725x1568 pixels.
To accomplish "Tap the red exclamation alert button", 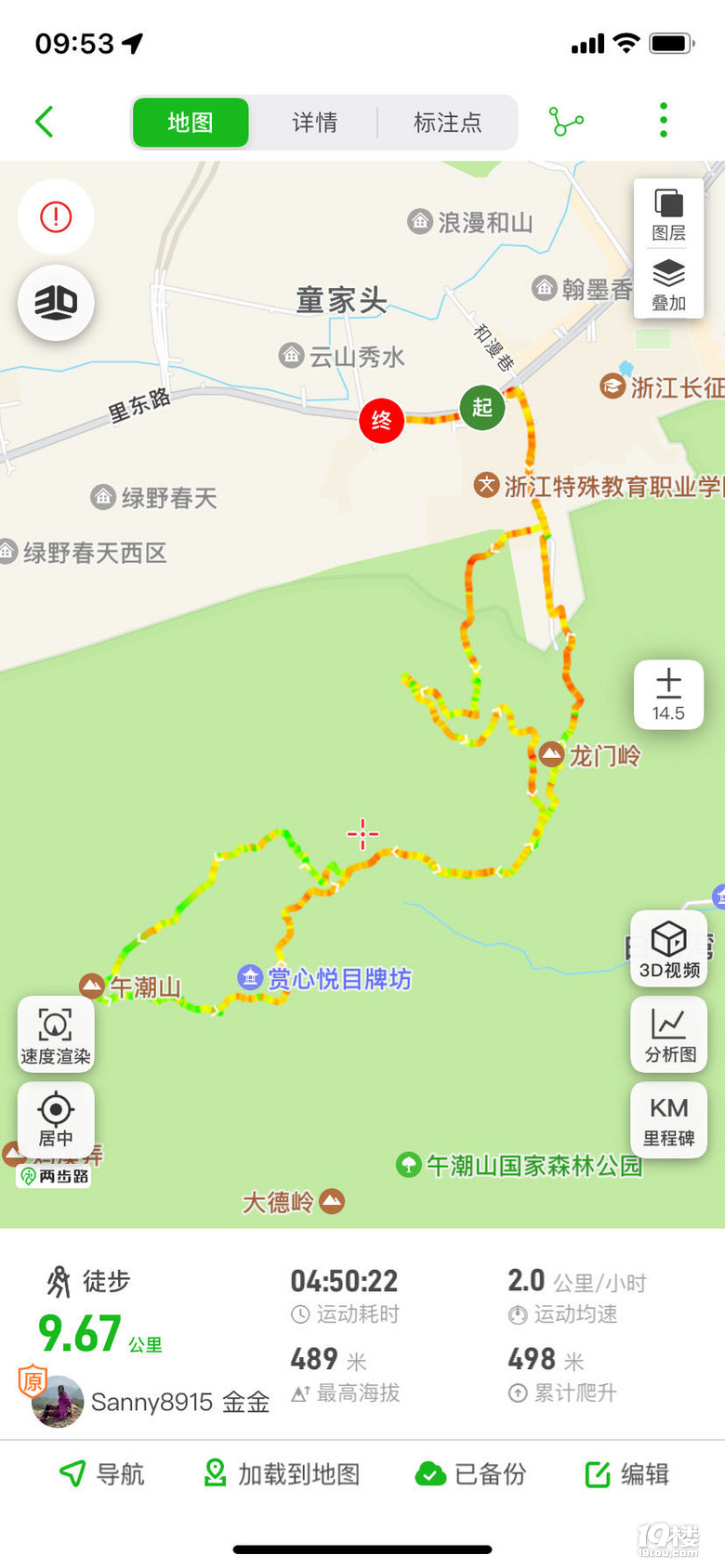I will [56, 217].
